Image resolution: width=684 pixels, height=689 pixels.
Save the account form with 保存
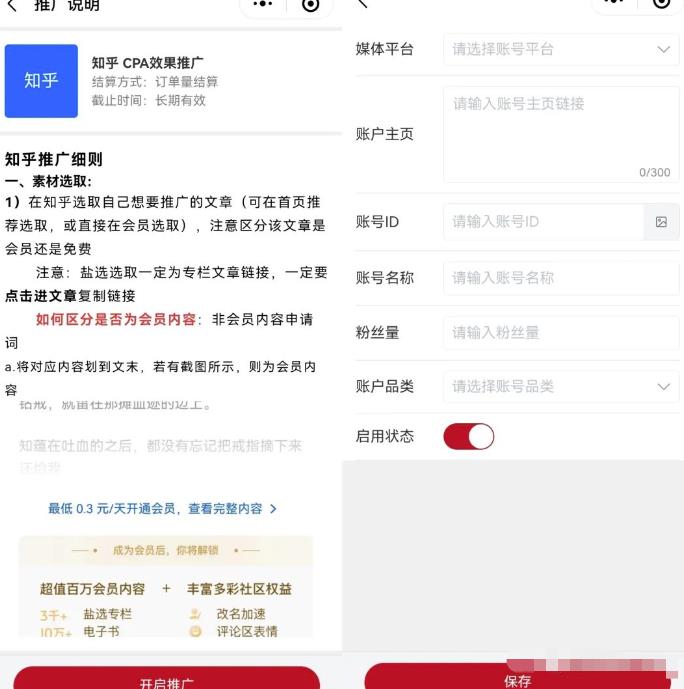(x=517, y=679)
